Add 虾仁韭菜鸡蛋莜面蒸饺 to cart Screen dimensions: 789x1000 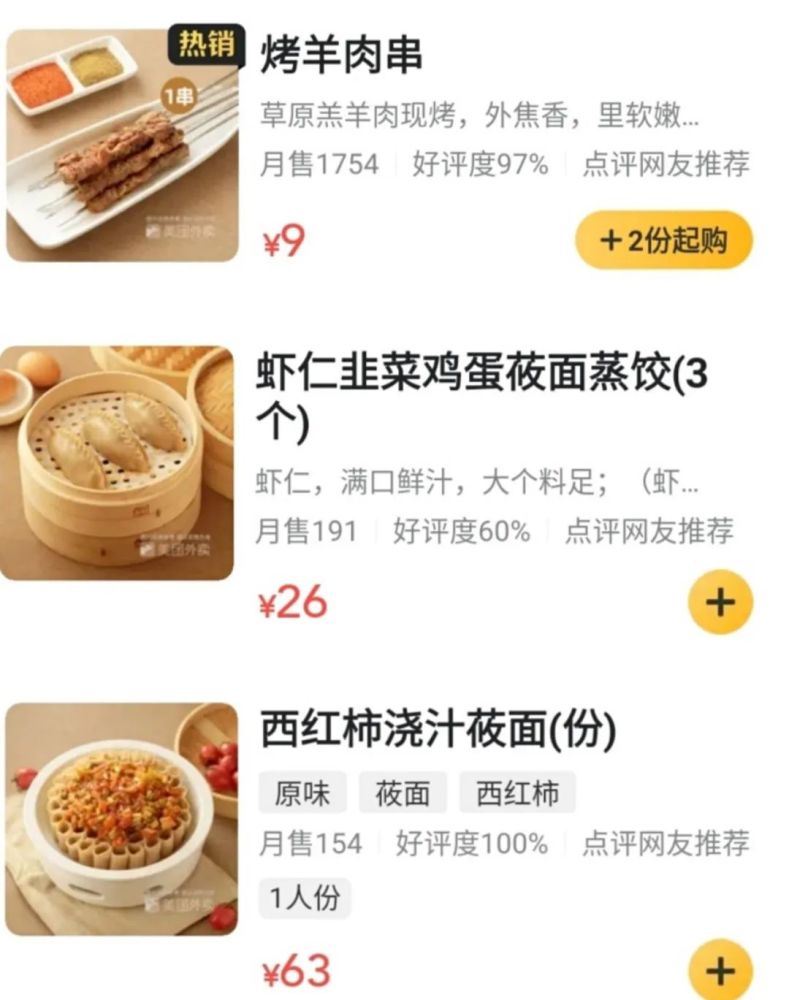(x=720, y=602)
